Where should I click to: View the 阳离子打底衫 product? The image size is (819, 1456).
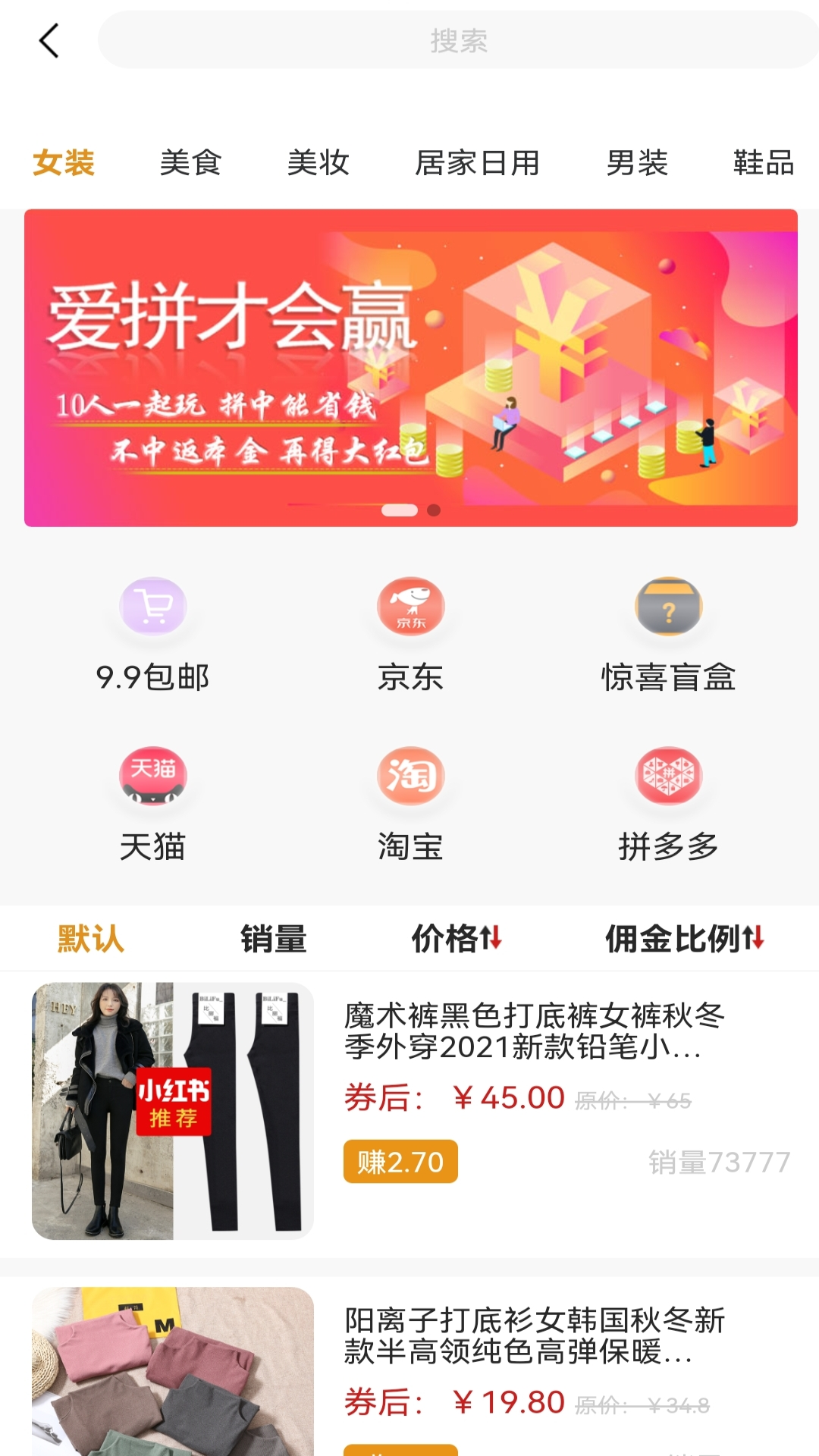coord(533,1336)
